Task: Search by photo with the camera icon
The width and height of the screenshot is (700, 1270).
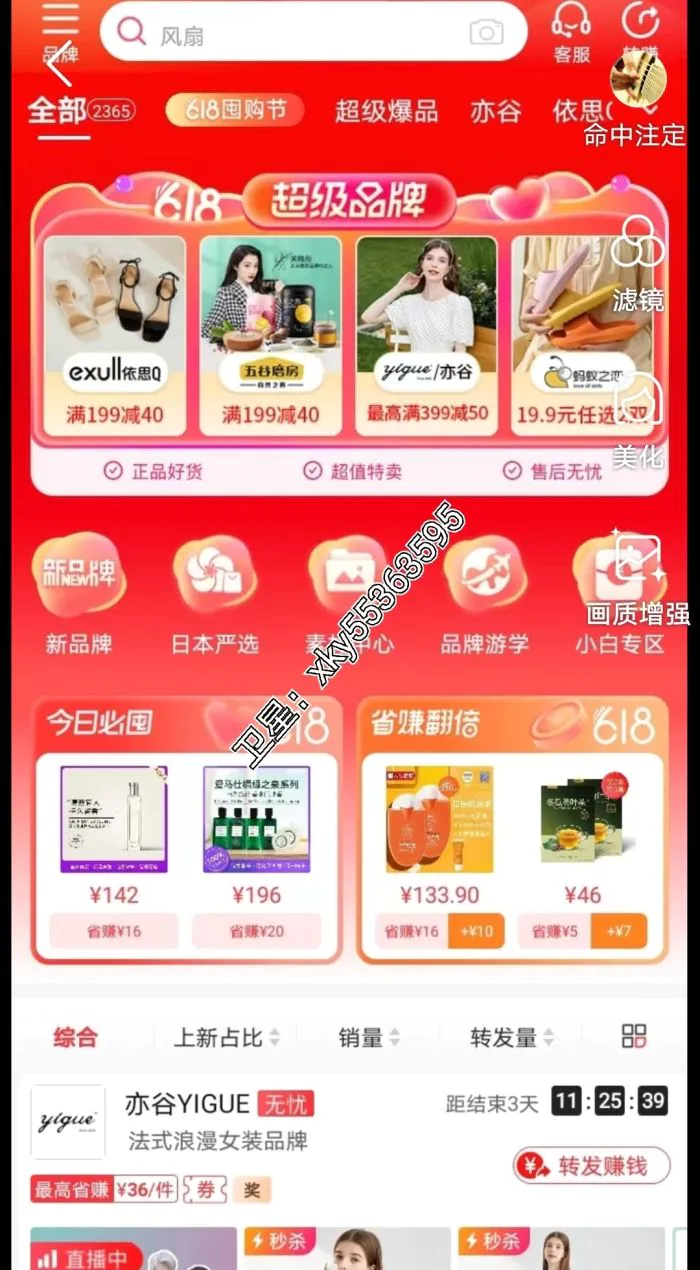Action: click(487, 33)
